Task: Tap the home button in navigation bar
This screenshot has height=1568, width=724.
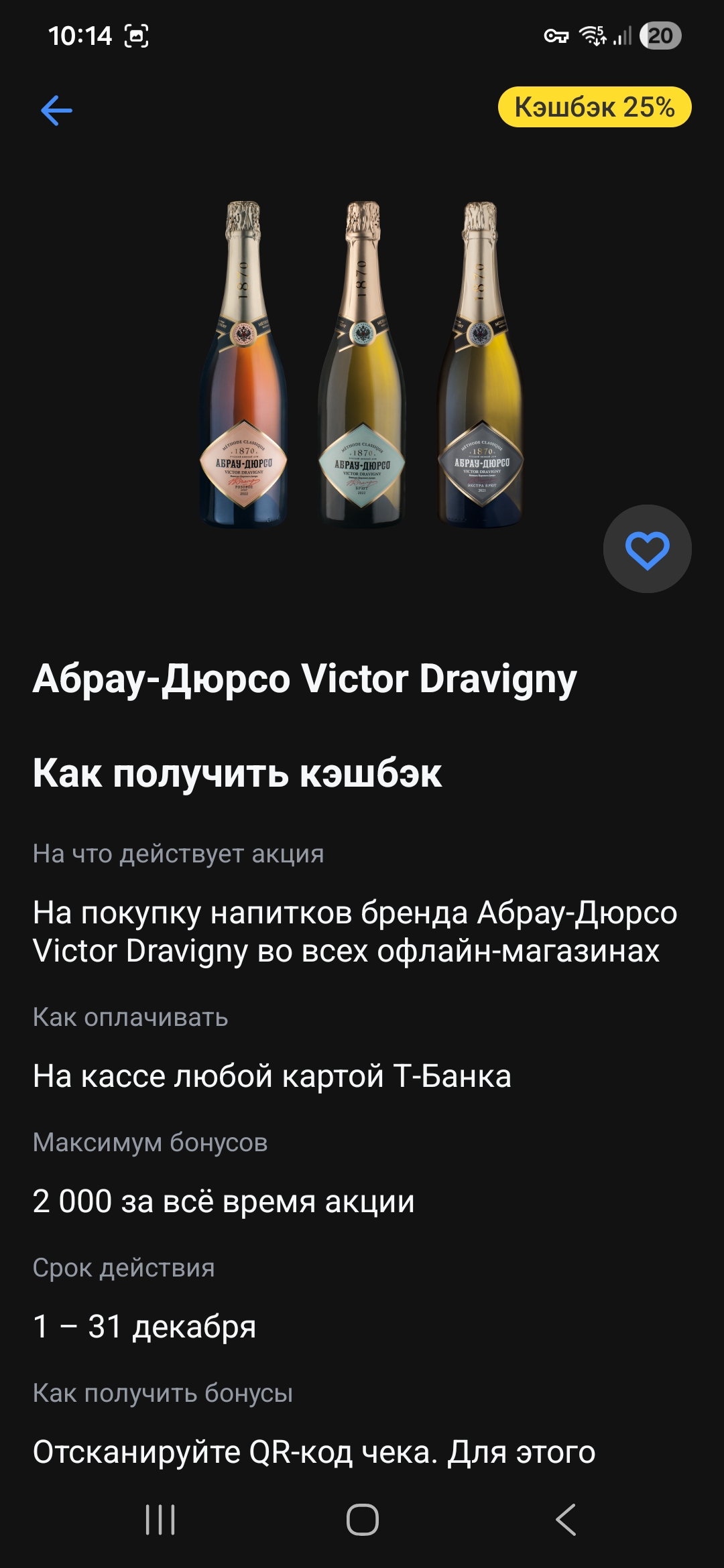Action: click(x=362, y=1519)
